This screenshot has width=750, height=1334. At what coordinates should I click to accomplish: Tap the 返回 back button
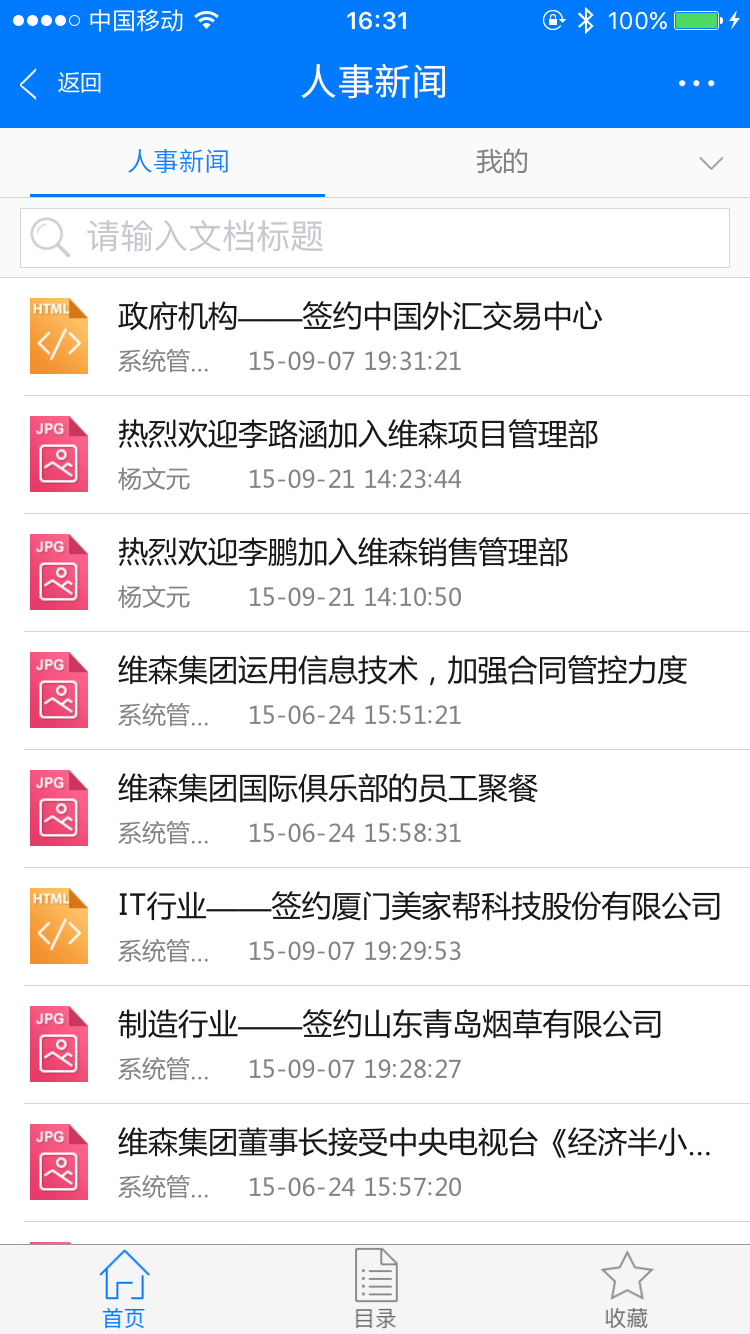(60, 84)
